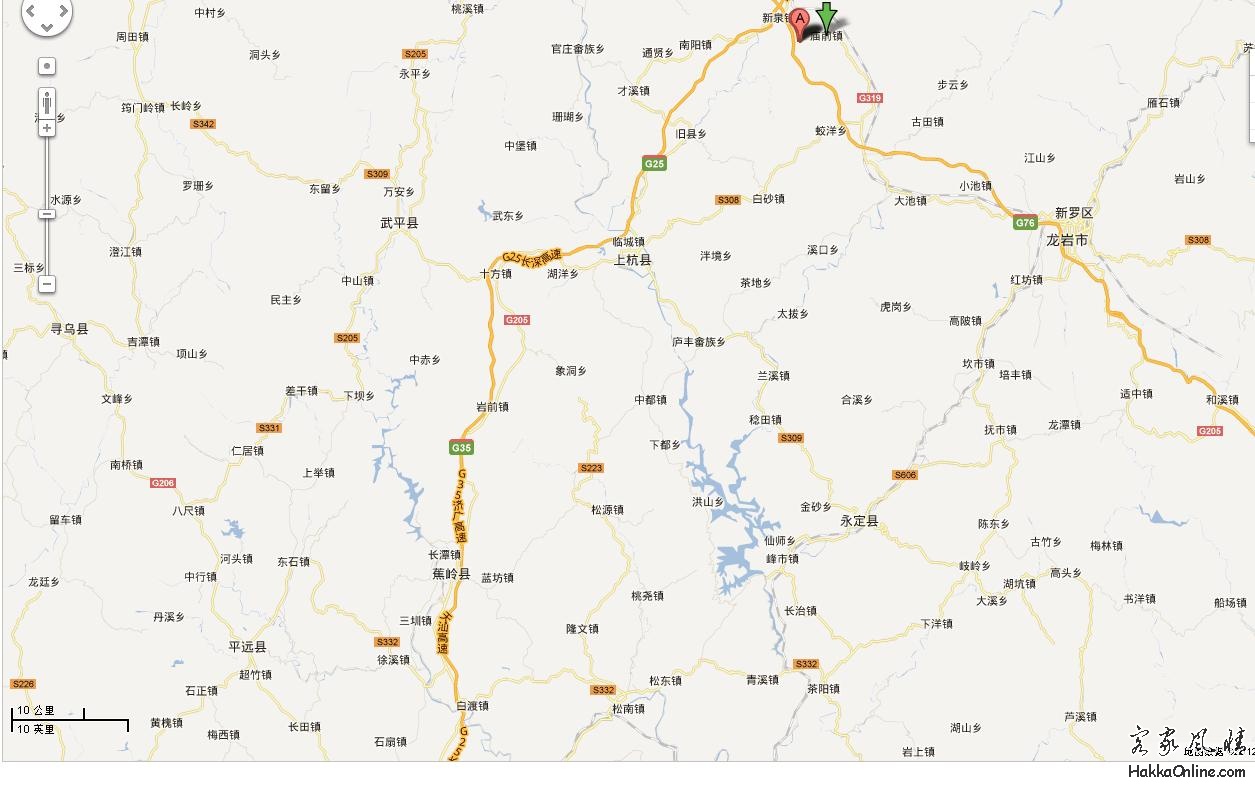The width and height of the screenshot is (1255, 786).
Task: Open the green arrow marker
Action: coord(827,15)
